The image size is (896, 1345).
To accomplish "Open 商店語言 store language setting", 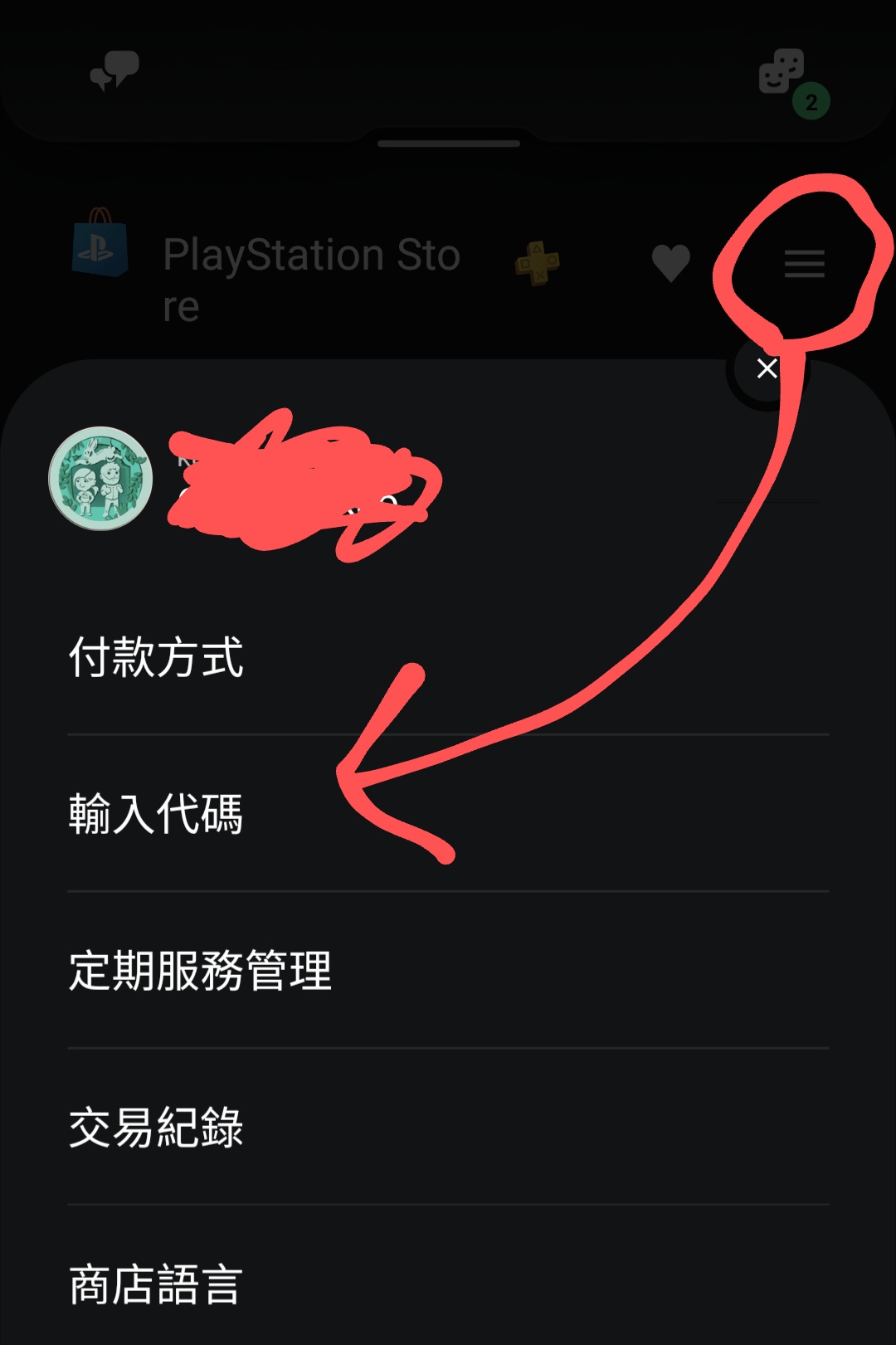I will (156, 1284).
